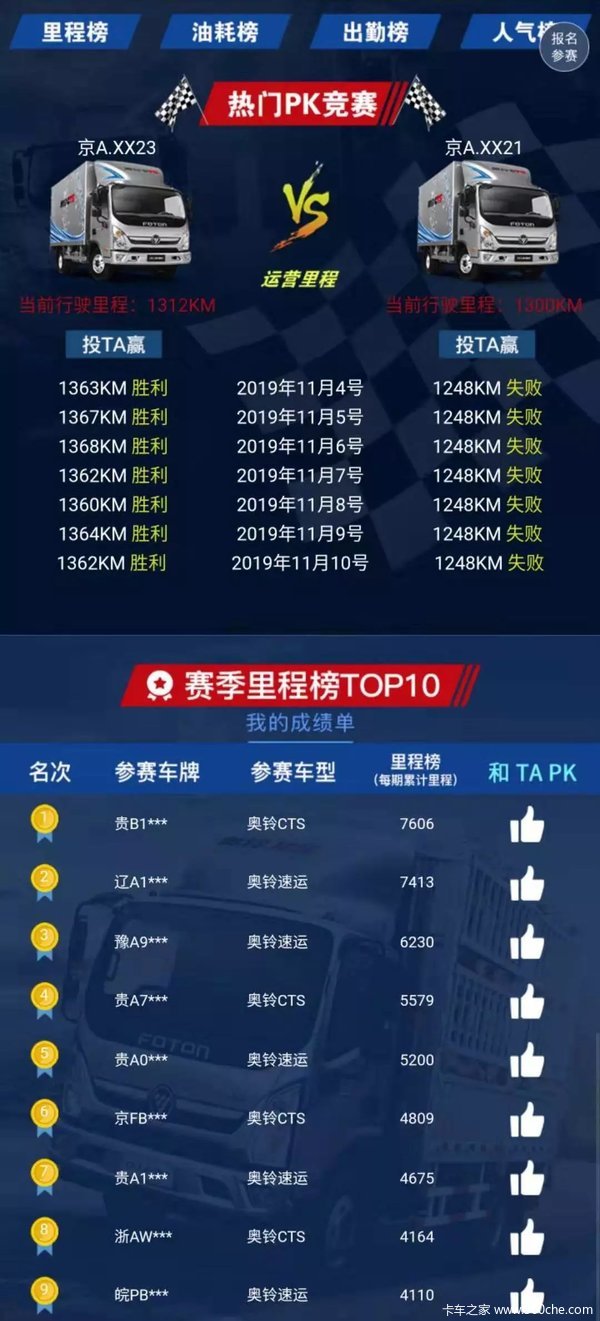PK thumbs-up for 辽A1*** truck

pyautogui.click(x=527, y=884)
